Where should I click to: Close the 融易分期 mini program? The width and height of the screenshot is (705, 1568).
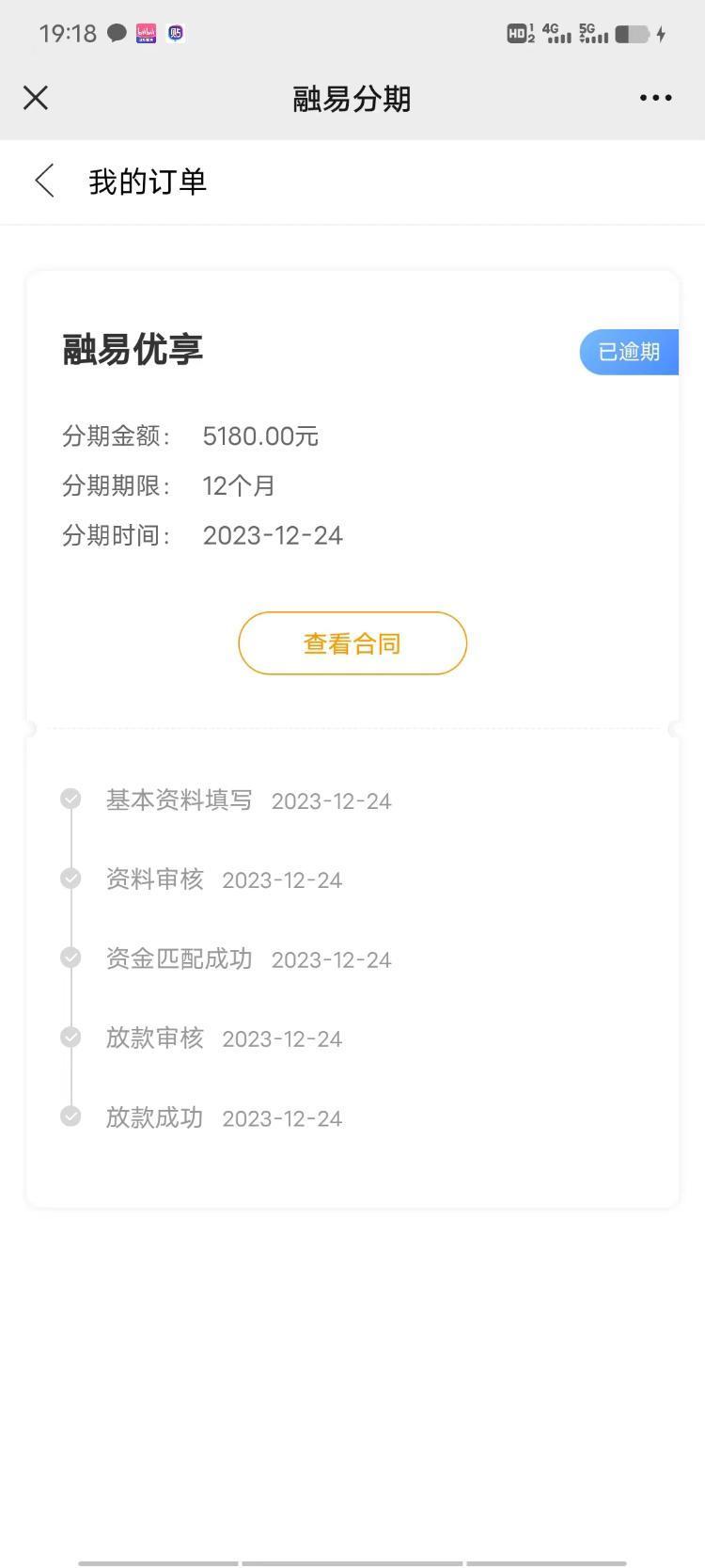coord(36,98)
